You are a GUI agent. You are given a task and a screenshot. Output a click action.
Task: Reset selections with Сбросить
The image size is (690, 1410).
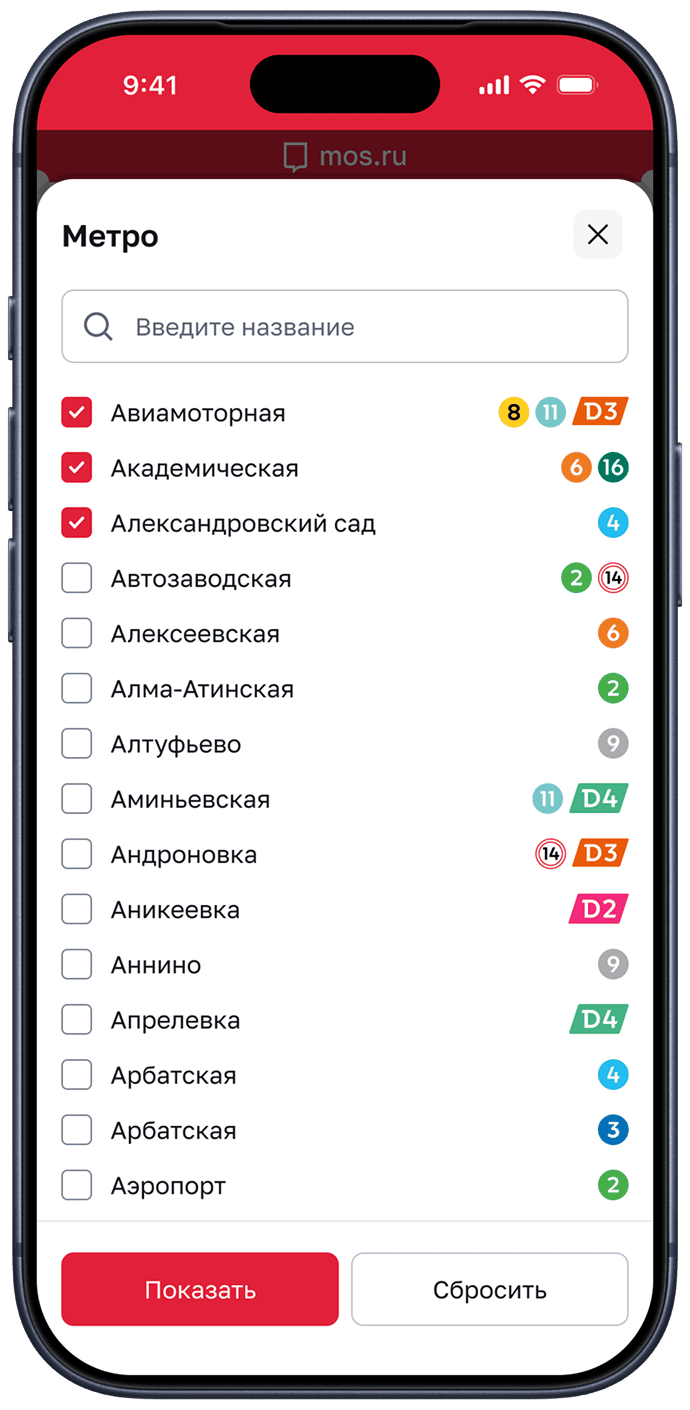pos(490,1289)
